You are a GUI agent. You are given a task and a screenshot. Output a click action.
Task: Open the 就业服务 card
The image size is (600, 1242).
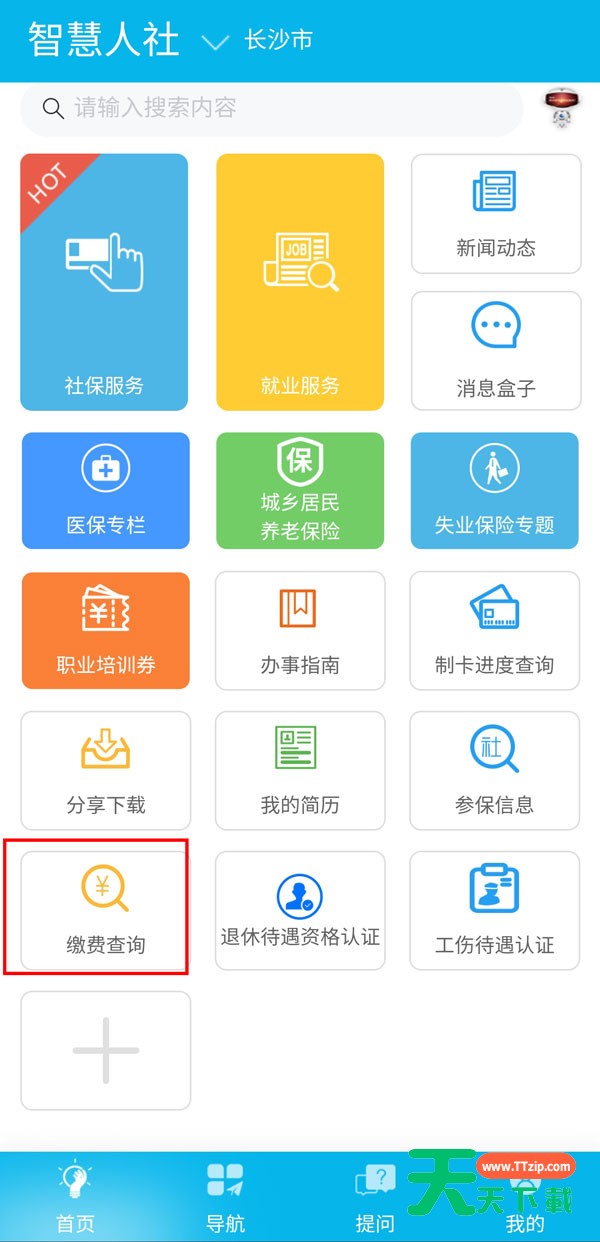(300, 282)
